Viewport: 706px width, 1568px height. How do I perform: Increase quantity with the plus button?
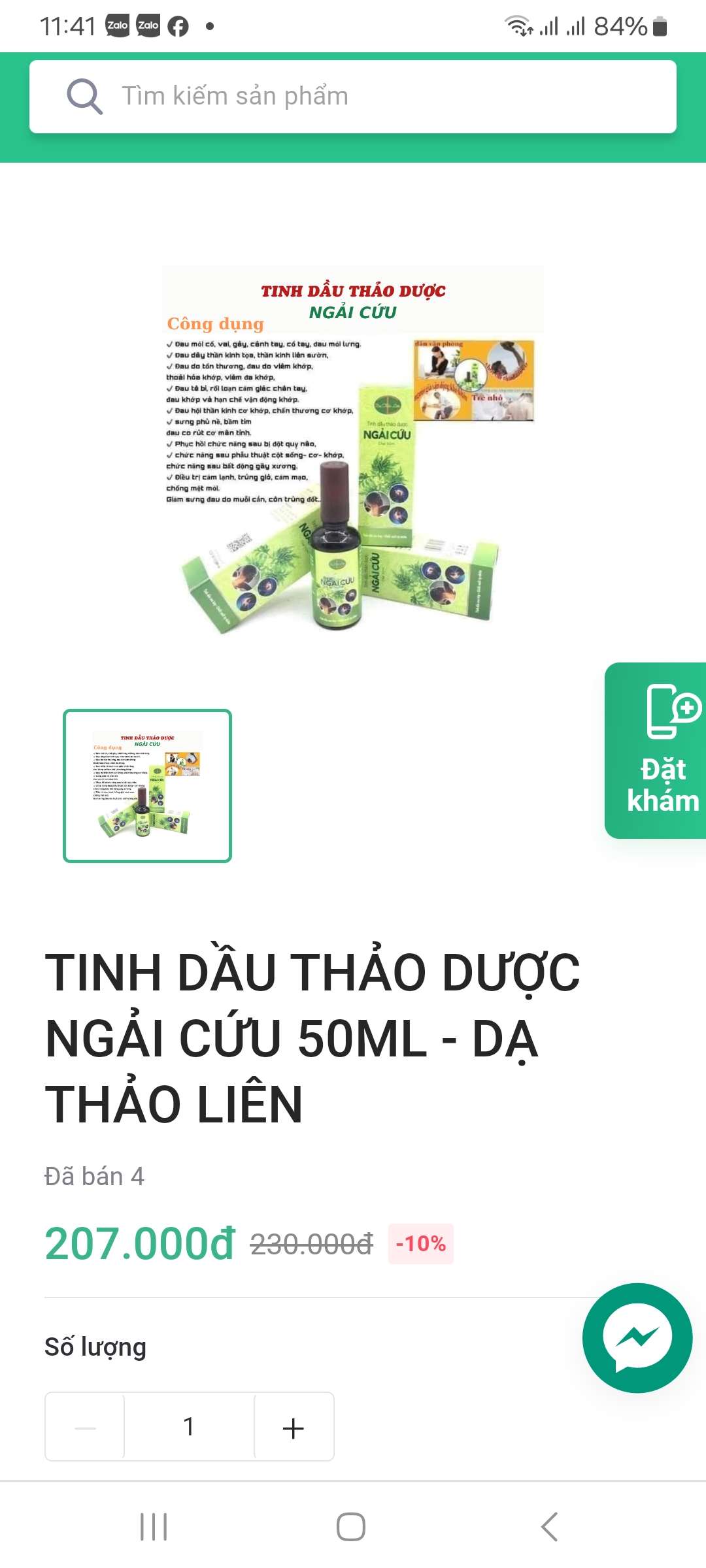click(294, 1428)
